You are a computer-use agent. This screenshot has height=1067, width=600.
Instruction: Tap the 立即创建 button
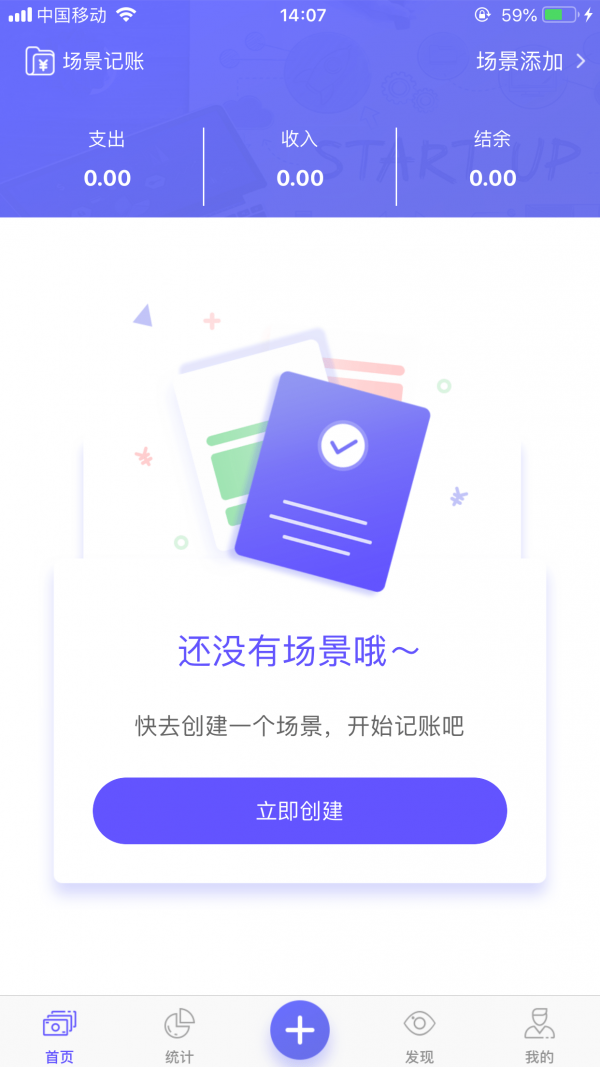(x=300, y=811)
